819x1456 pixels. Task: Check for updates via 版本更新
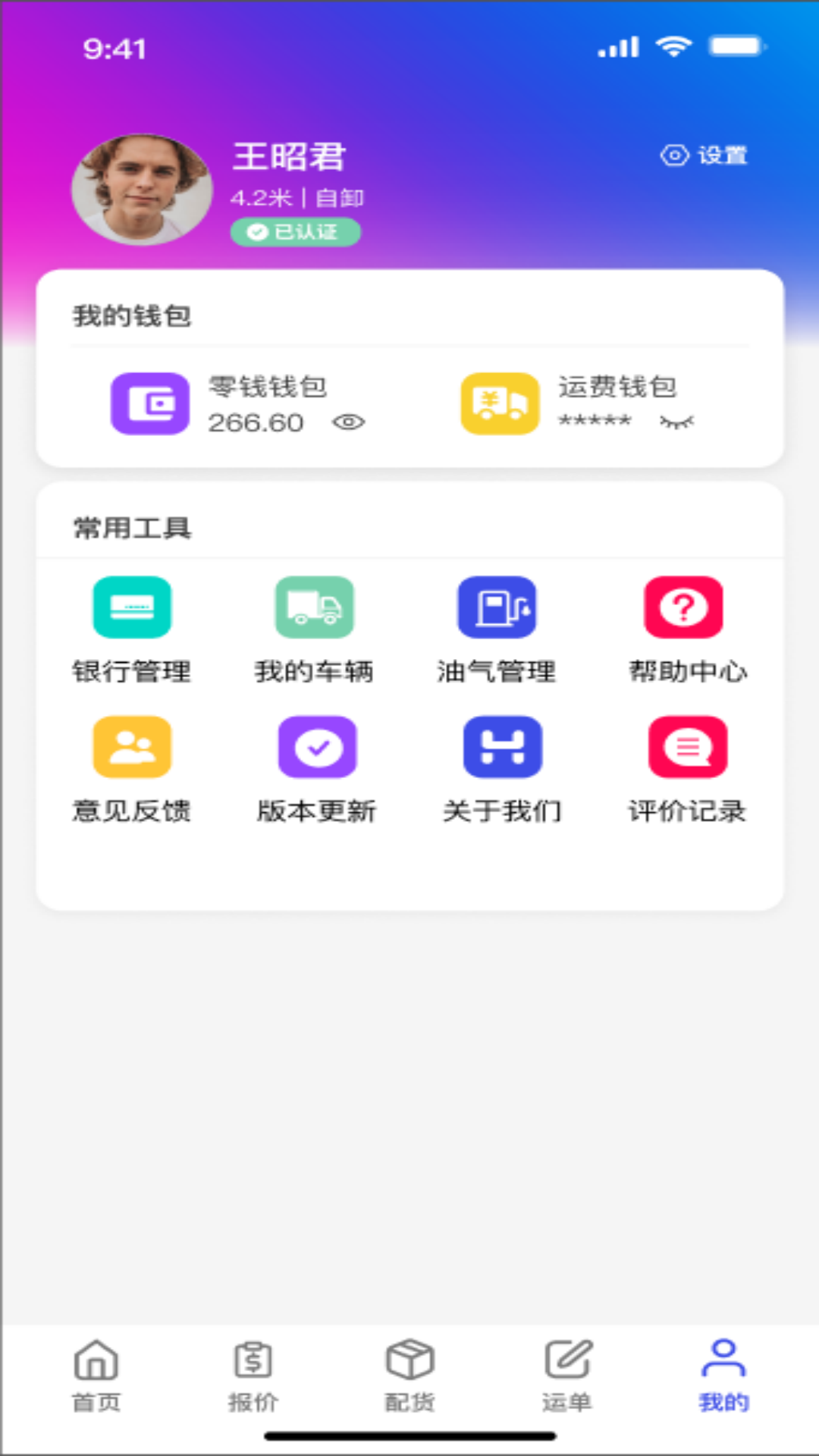click(x=316, y=747)
